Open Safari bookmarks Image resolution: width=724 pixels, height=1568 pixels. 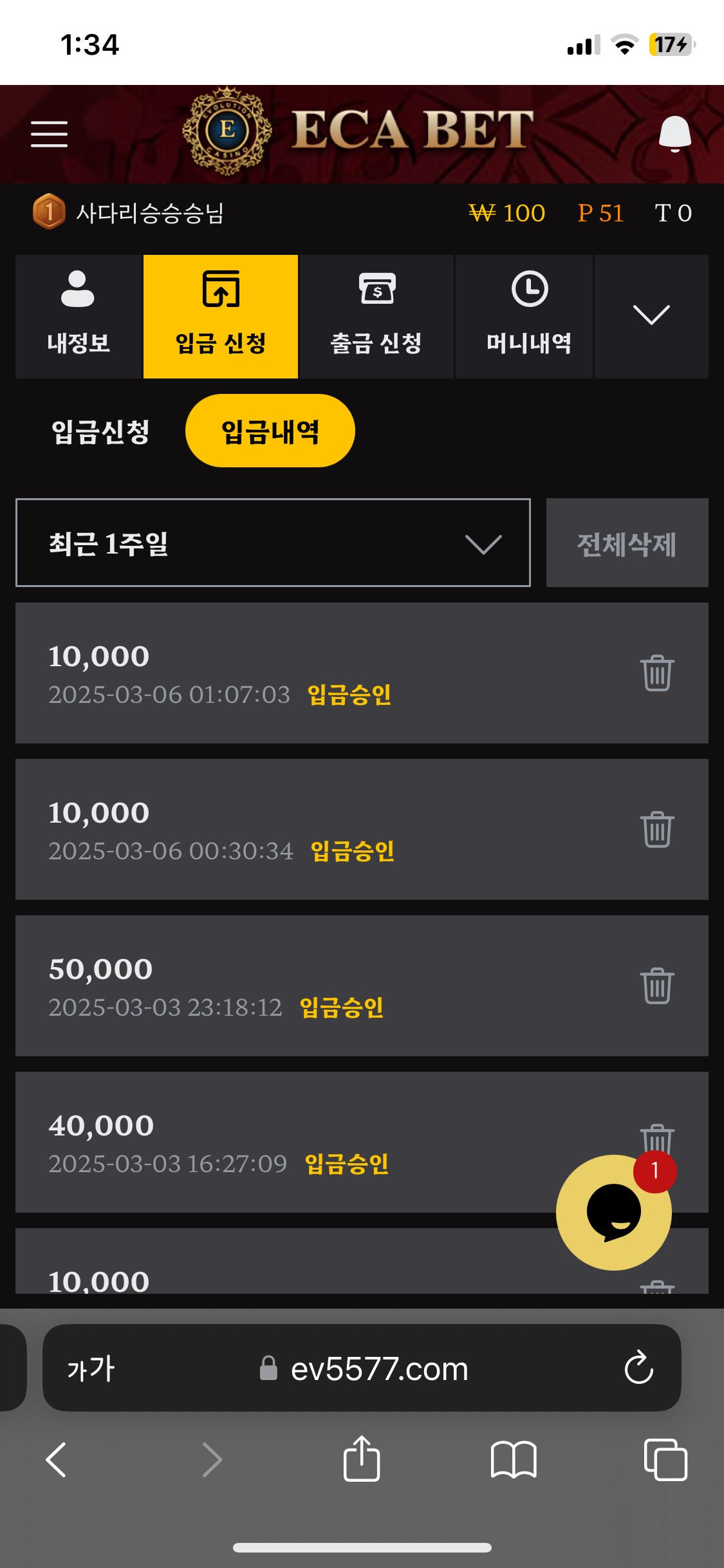coord(513,1459)
